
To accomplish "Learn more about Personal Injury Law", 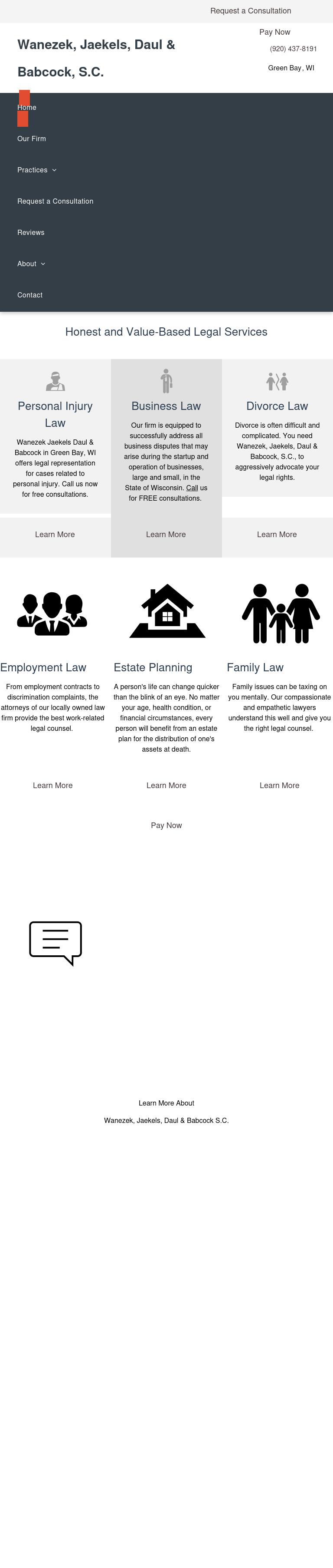I will click(55, 535).
